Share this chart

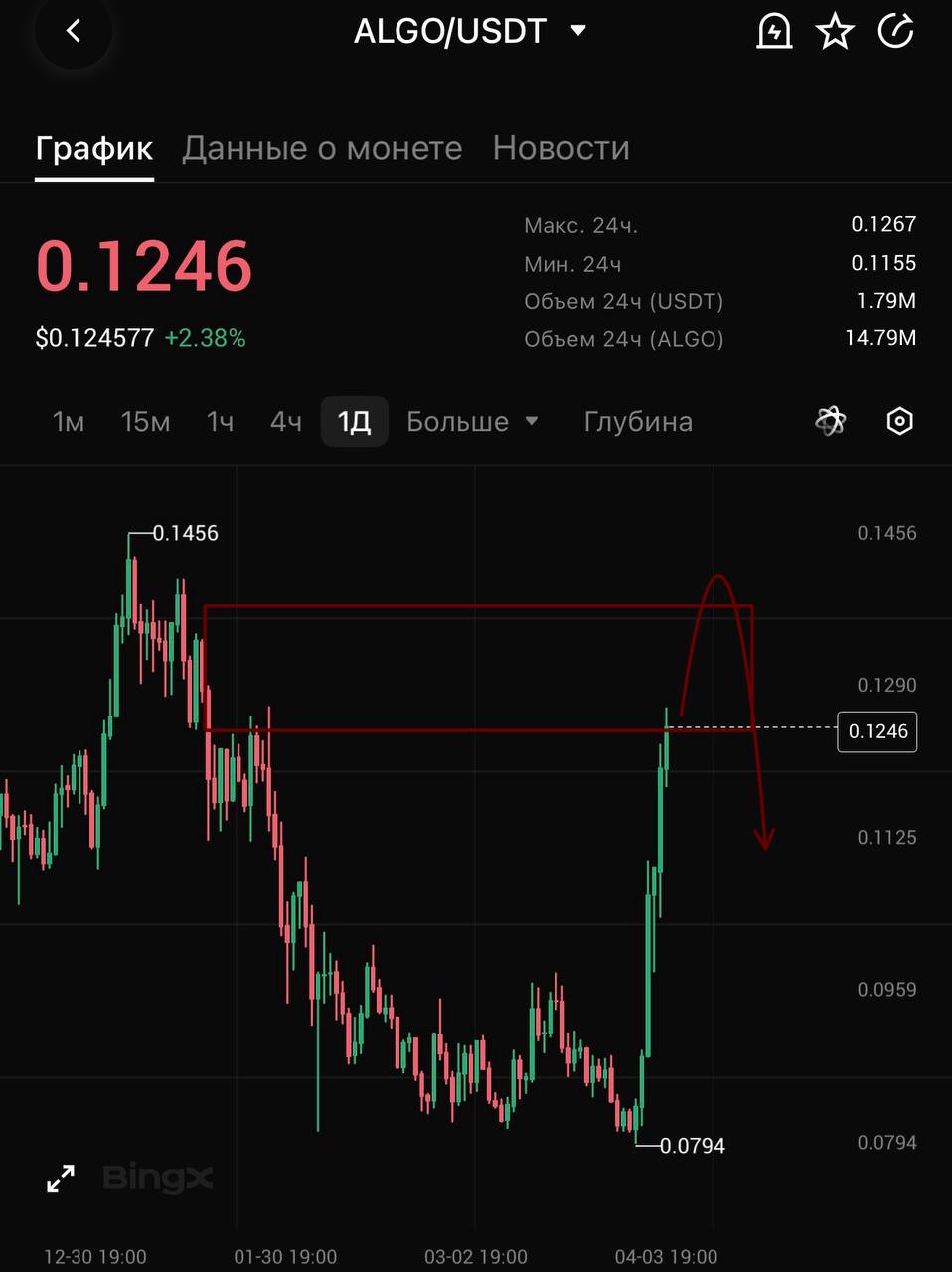(x=895, y=32)
